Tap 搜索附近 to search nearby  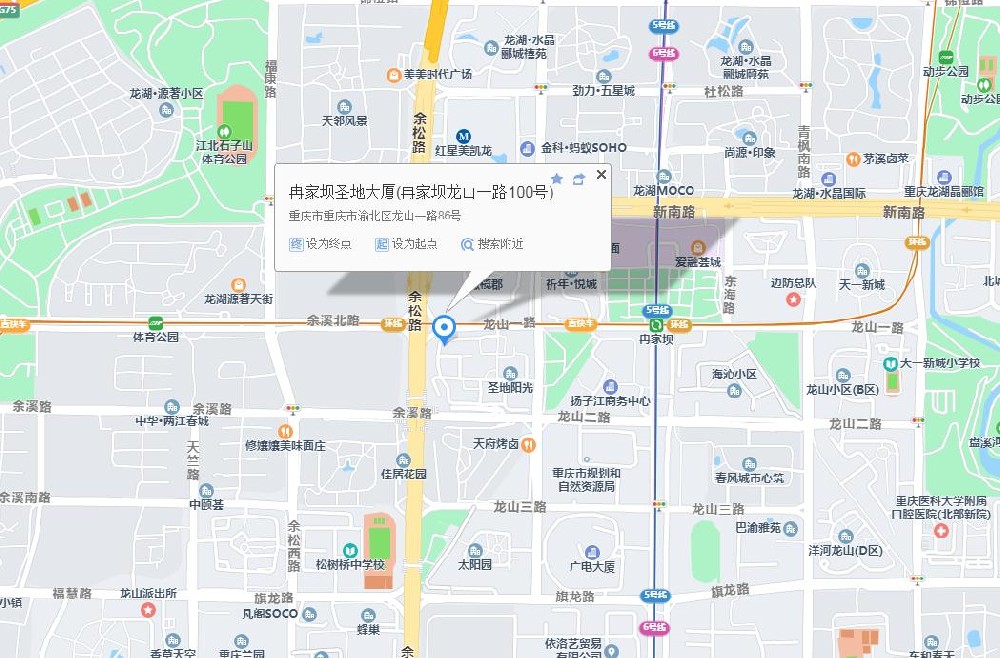(492, 244)
